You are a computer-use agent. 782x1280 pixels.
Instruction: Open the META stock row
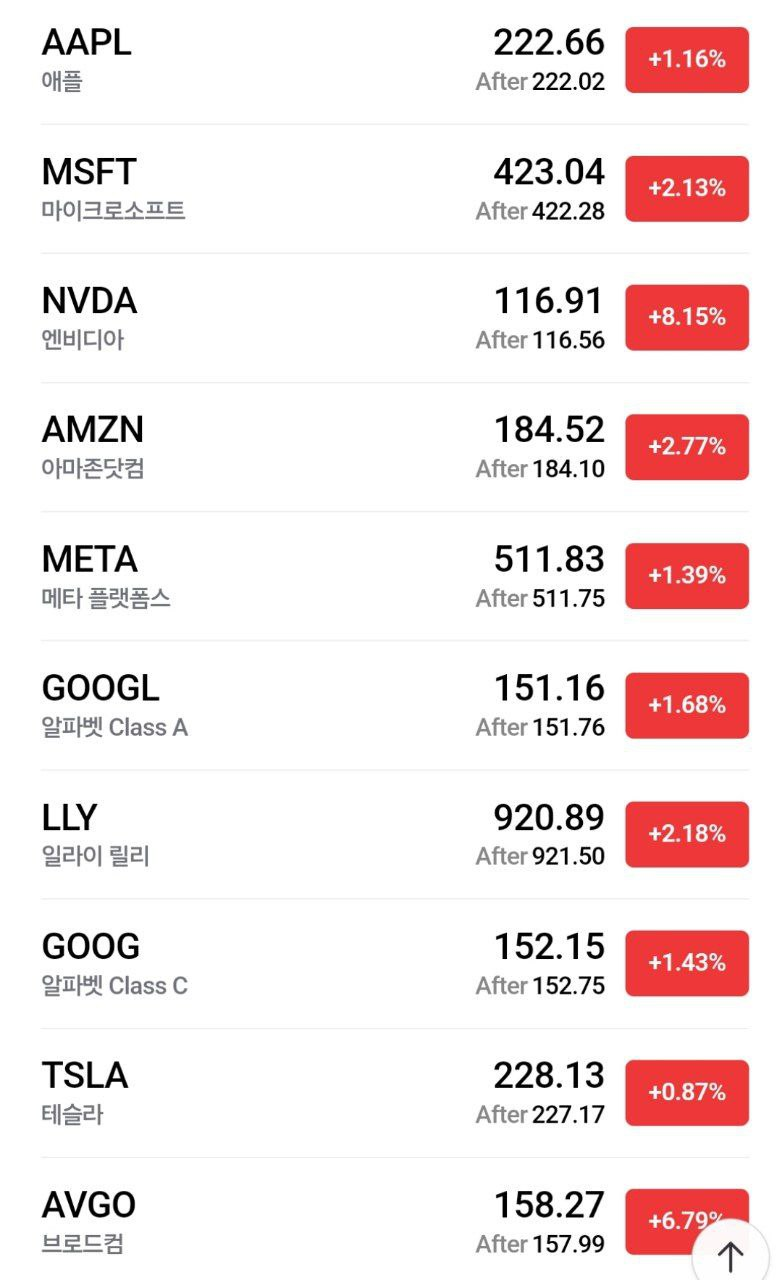point(300,576)
